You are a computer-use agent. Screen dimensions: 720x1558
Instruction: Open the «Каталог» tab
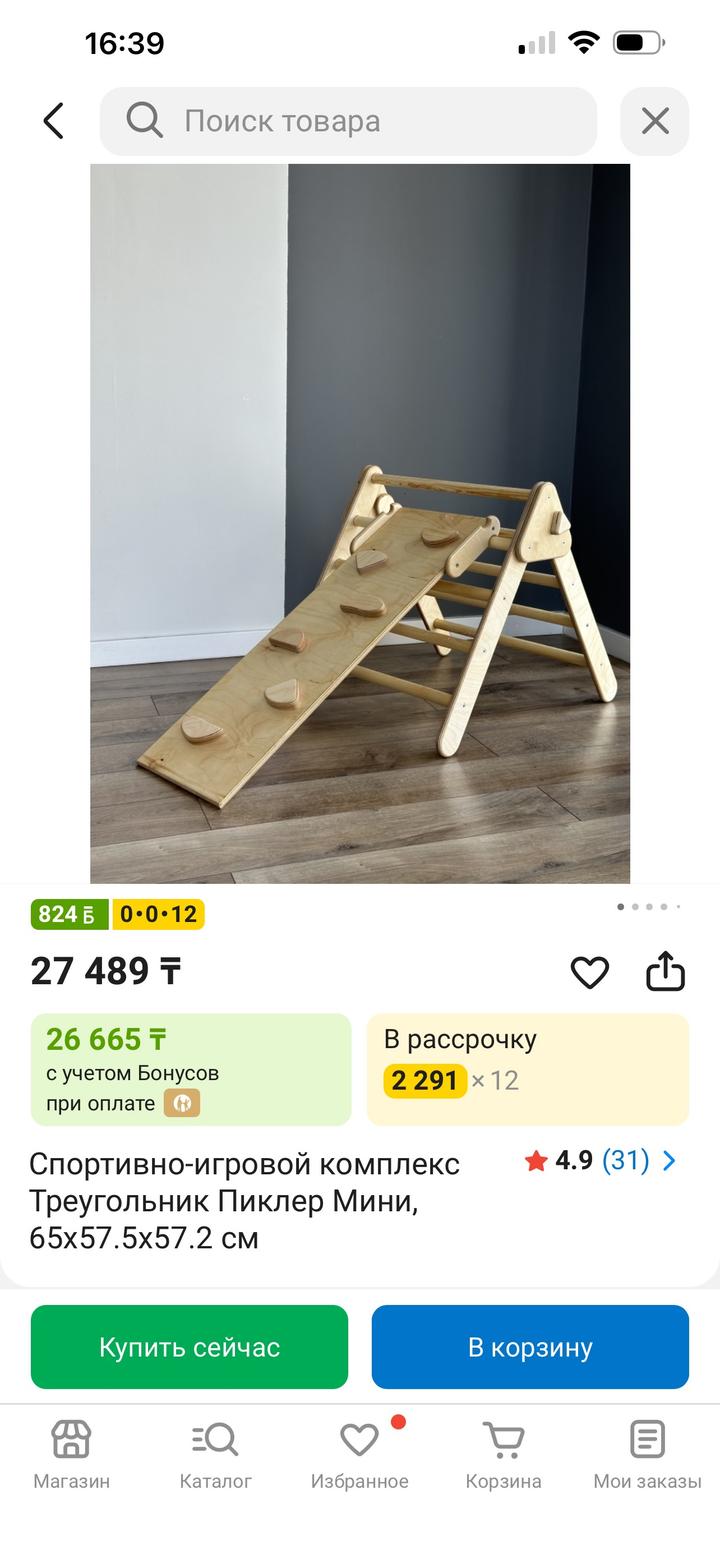pos(216,1455)
